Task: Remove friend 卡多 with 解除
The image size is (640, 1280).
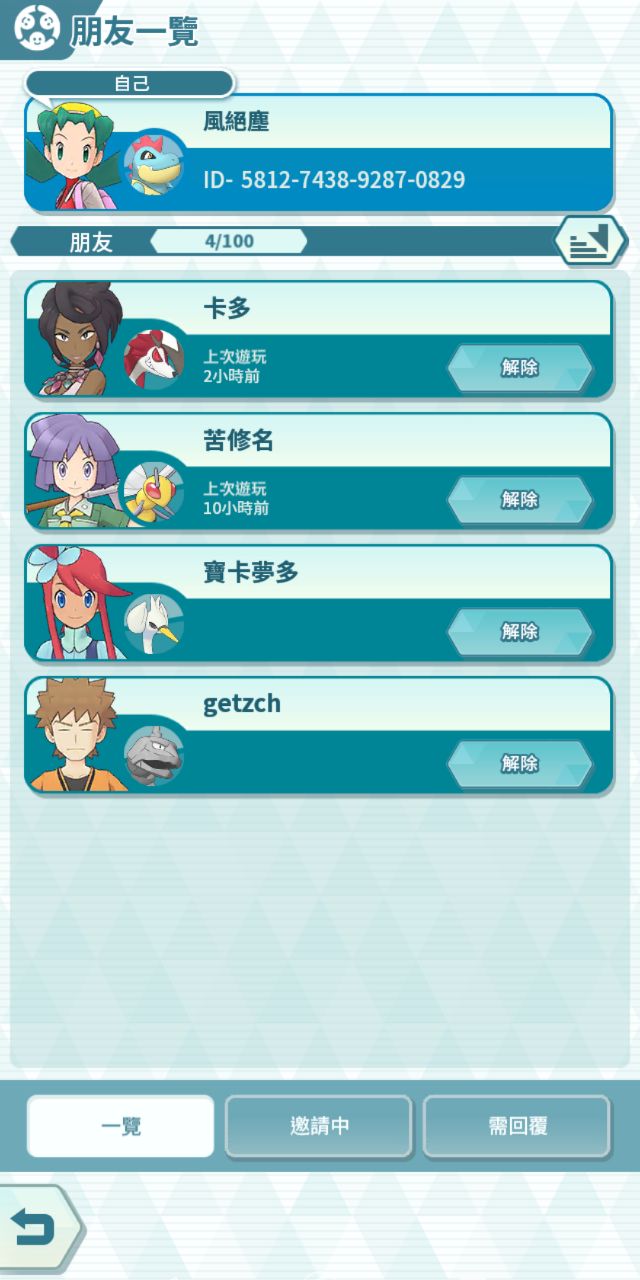Action: [x=519, y=368]
